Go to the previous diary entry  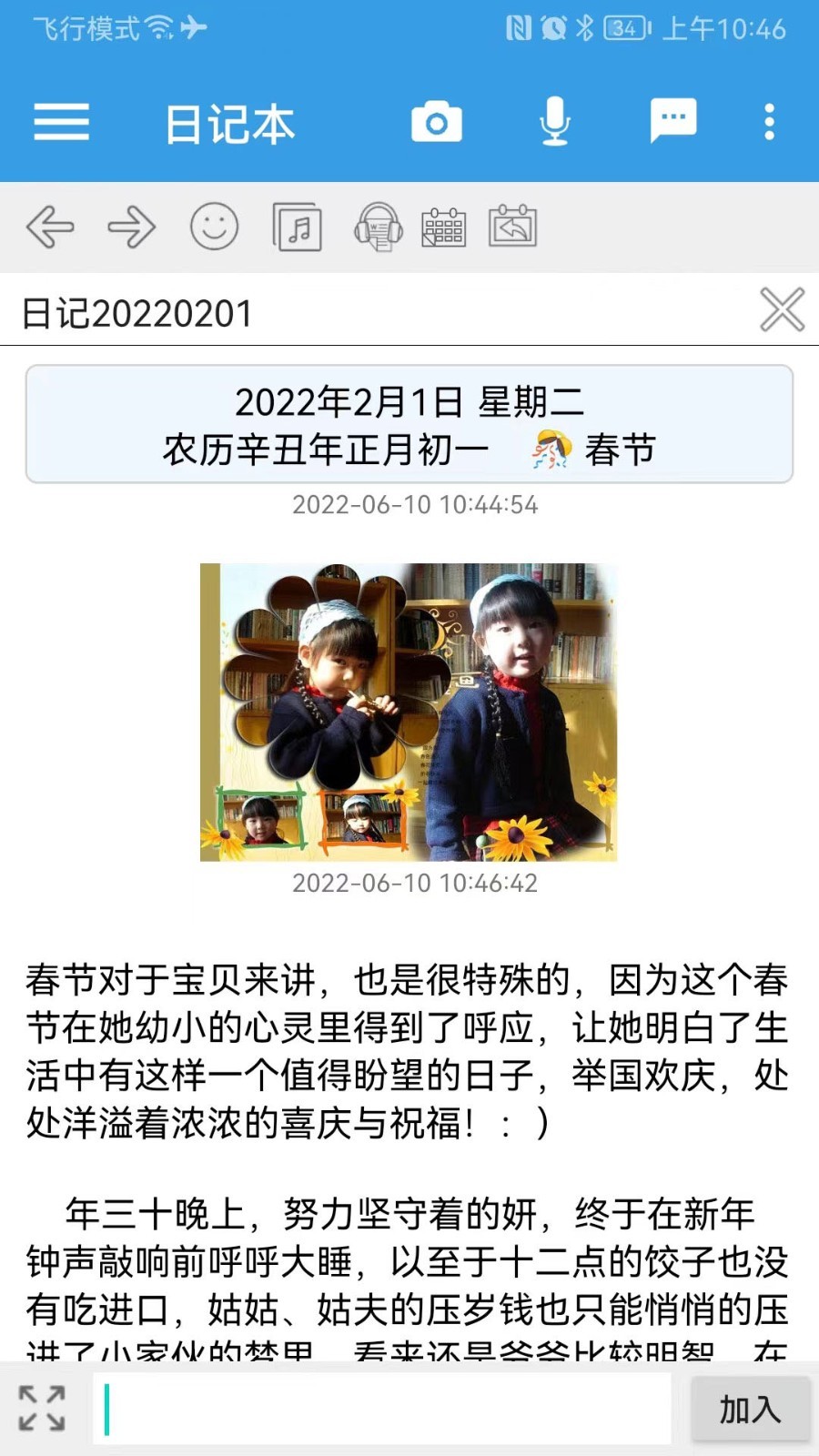pos(50,227)
